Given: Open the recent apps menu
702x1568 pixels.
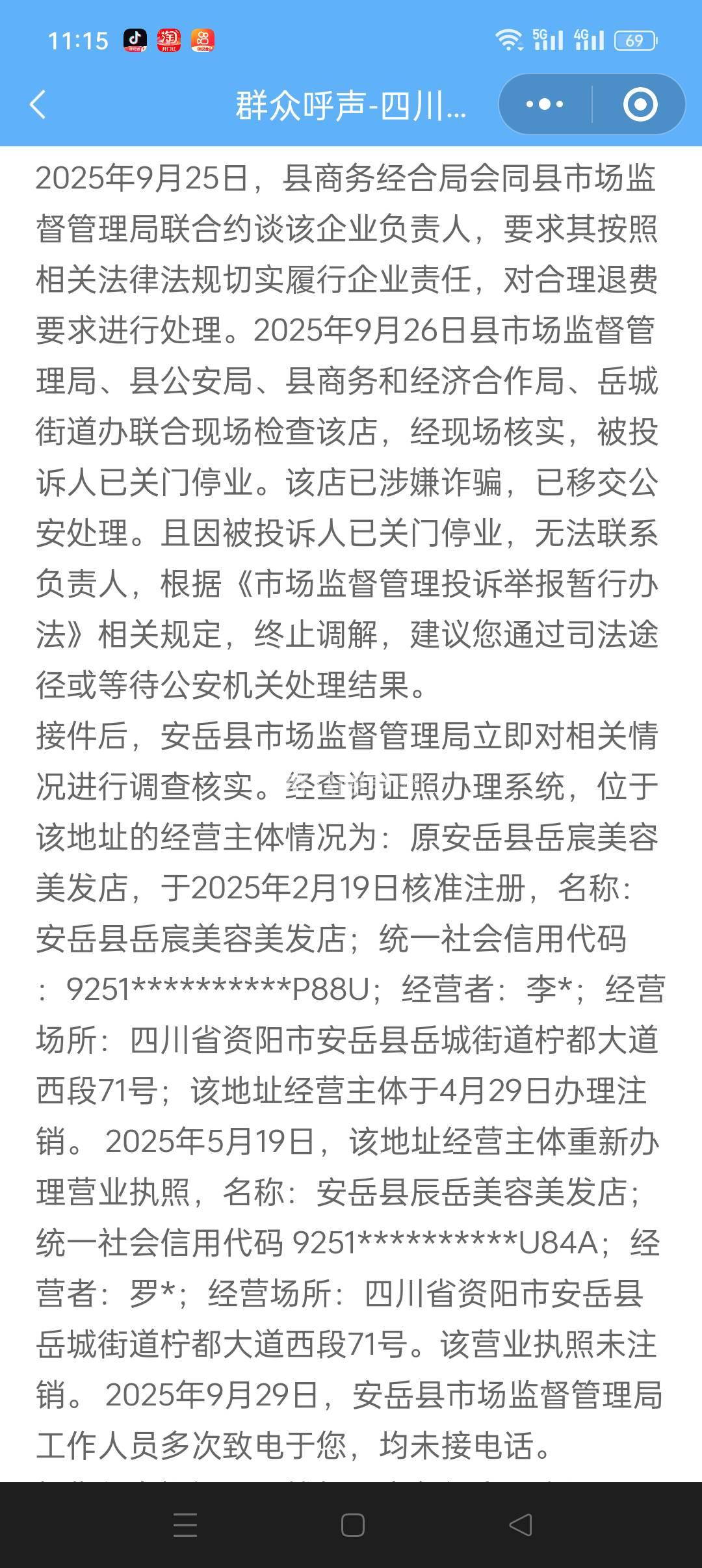Looking at the screenshot, I should tap(185, 1524).
